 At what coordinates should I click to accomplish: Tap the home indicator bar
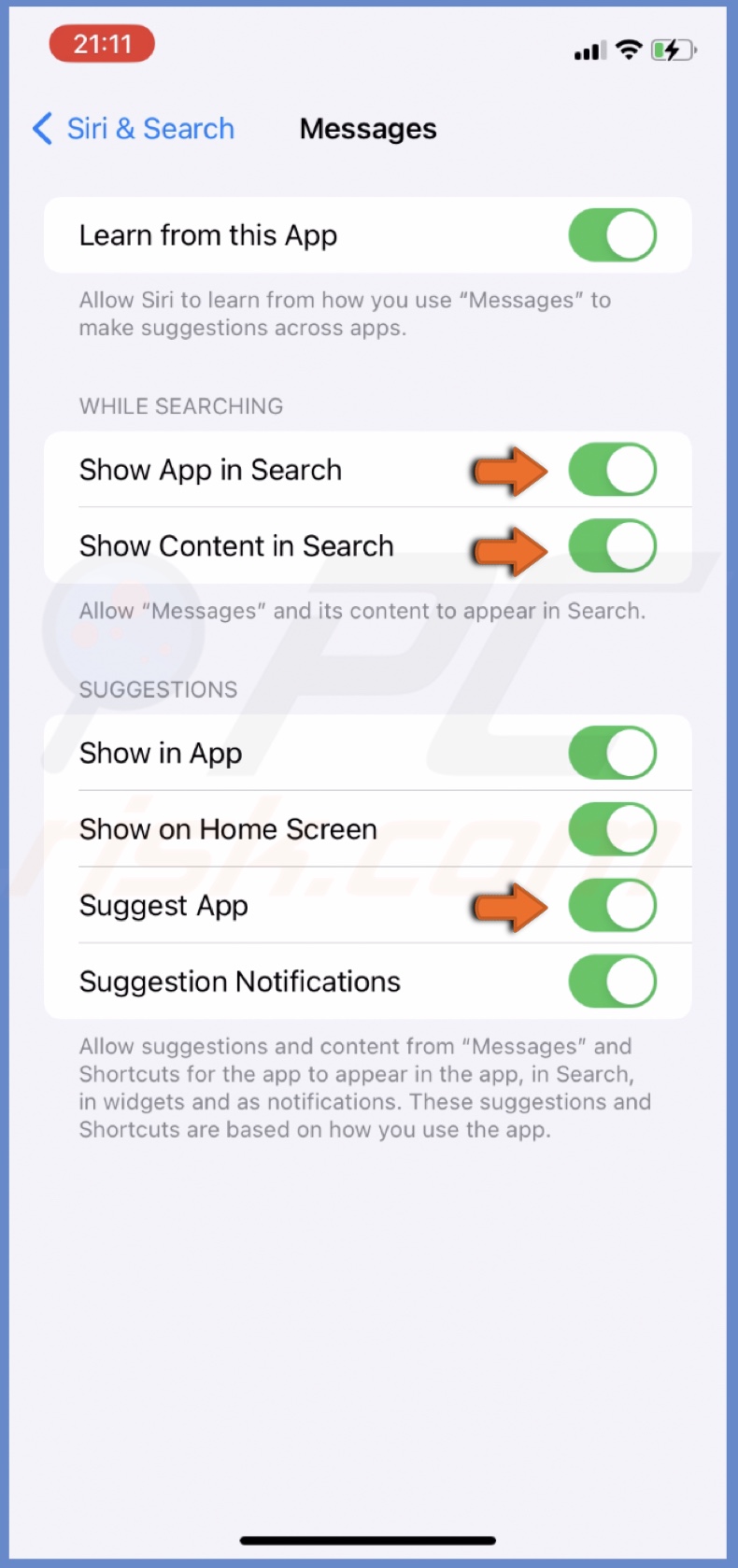[369, 1540]
